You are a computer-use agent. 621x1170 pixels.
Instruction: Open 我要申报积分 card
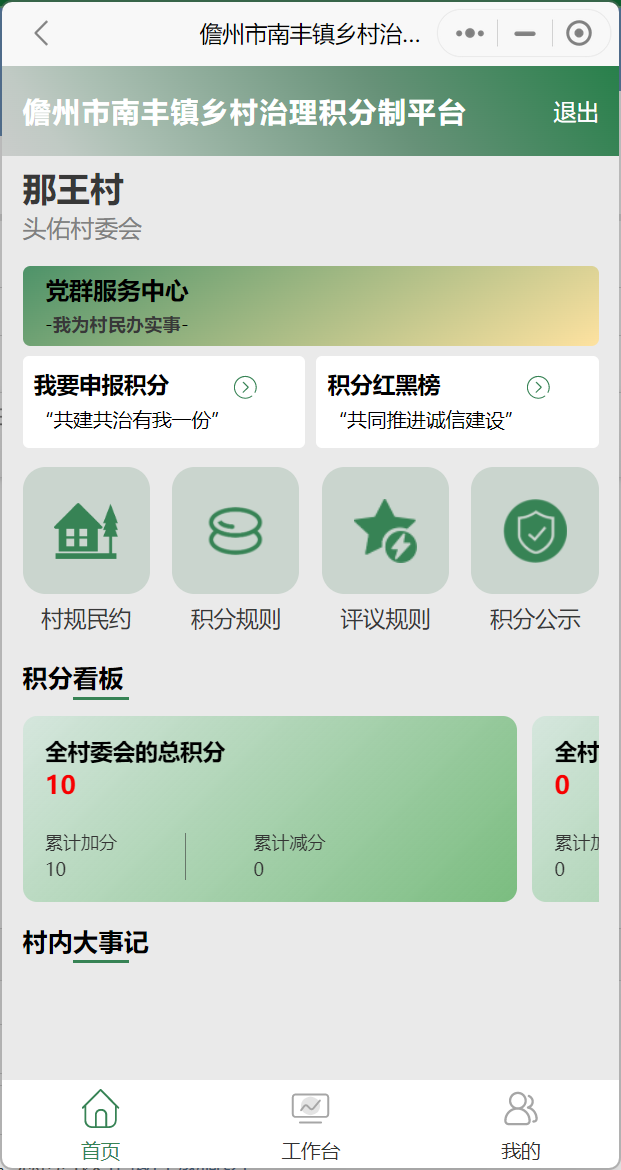click(163, 401)
